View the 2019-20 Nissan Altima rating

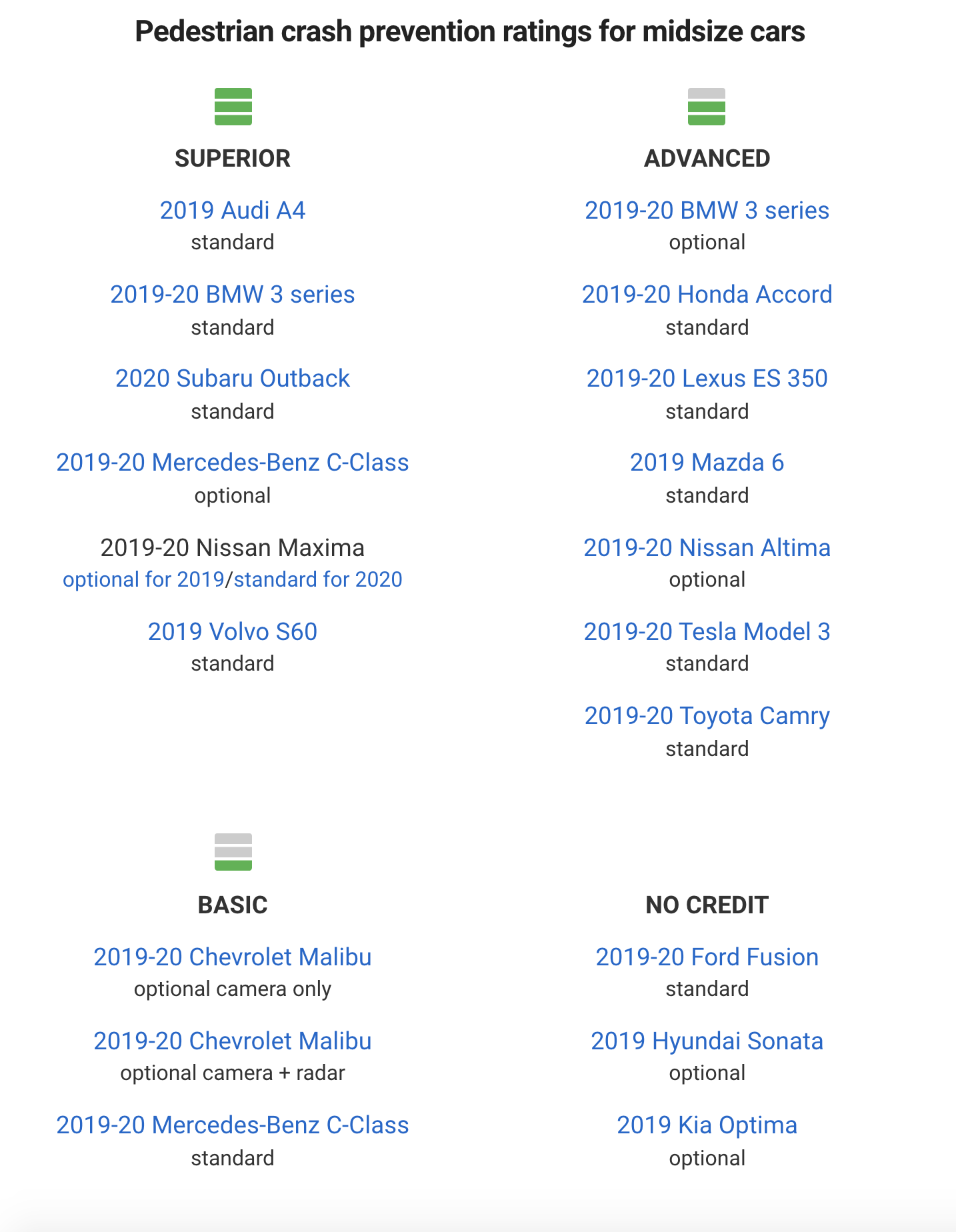coord(707,548)
